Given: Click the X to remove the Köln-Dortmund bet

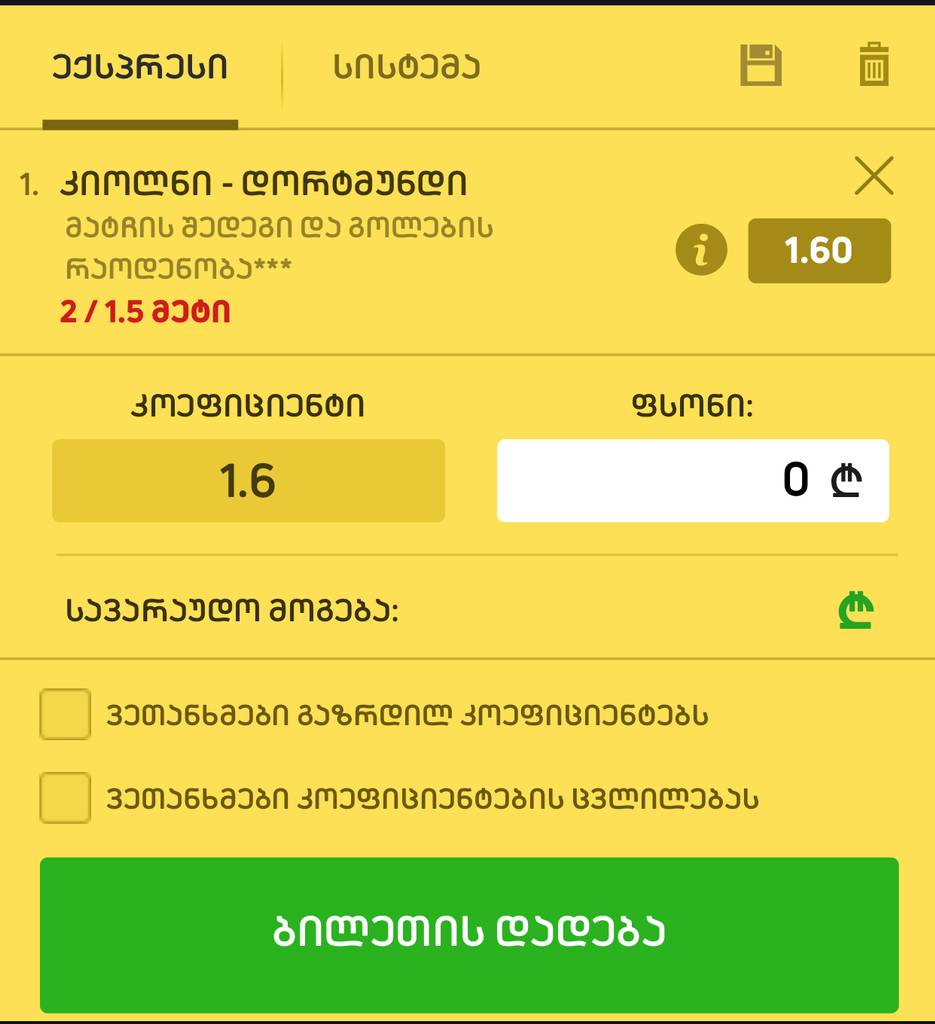Looking at the screenshot, I should tap(876, 176).
